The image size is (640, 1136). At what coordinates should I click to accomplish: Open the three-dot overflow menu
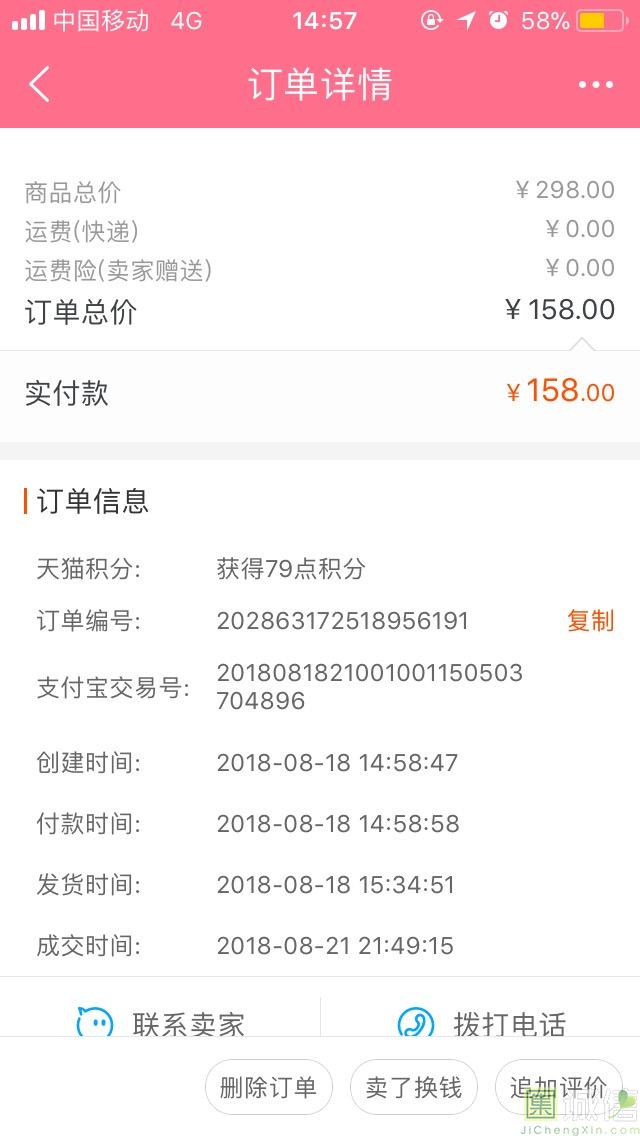[596, 85]
